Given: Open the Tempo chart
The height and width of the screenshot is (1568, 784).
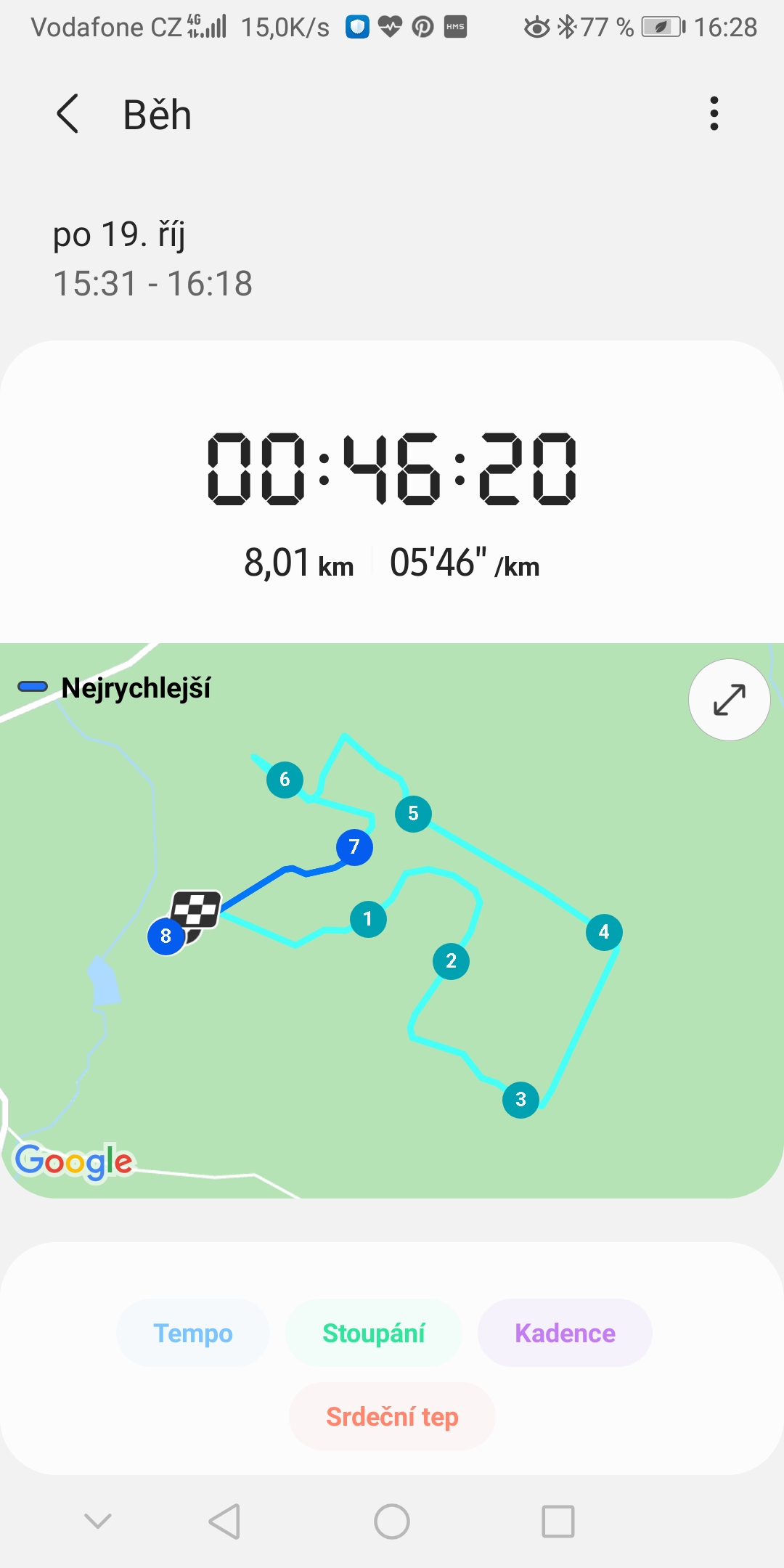Looking at the screenshot, I should pos(193,1333).
